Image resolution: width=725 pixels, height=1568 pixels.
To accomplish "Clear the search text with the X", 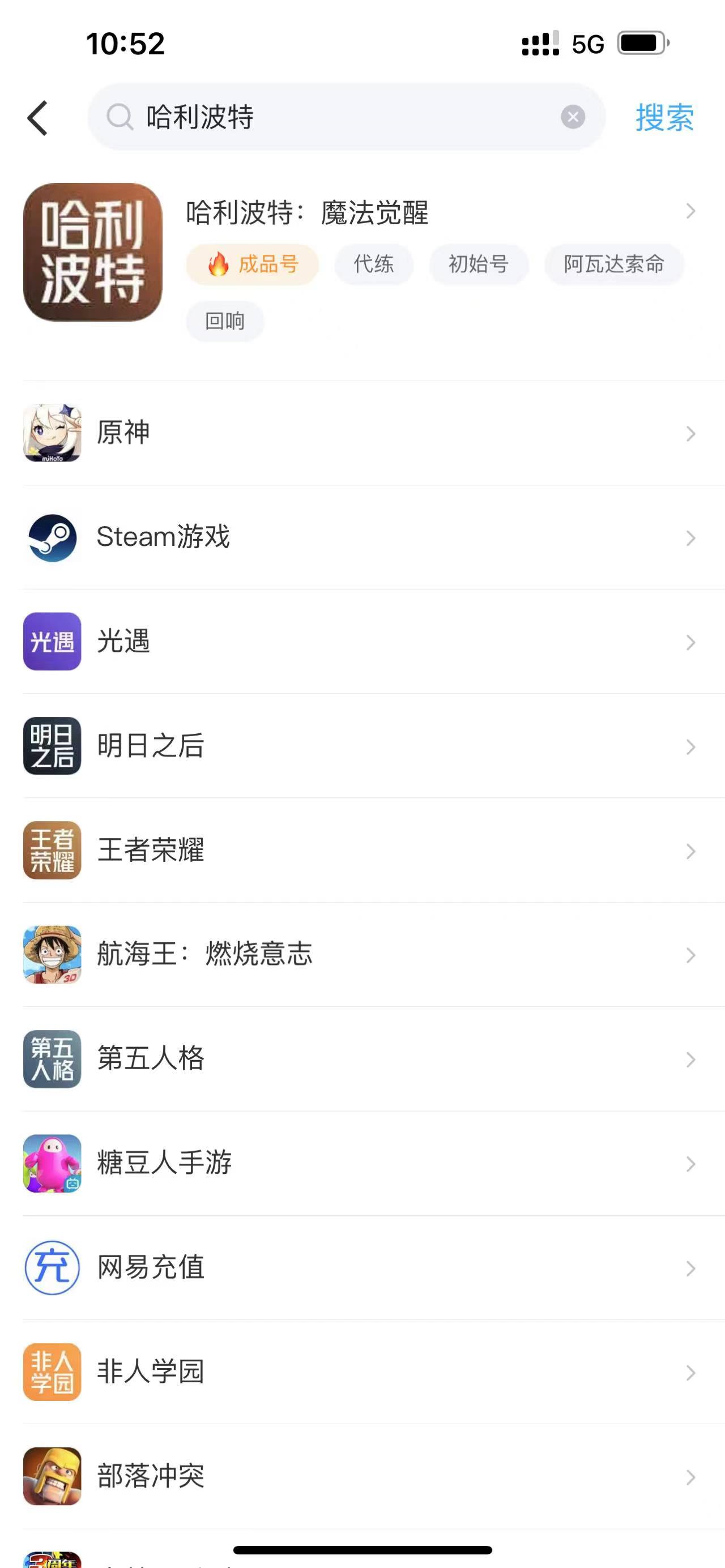I will pyautogui.click(x=572, y=117).
